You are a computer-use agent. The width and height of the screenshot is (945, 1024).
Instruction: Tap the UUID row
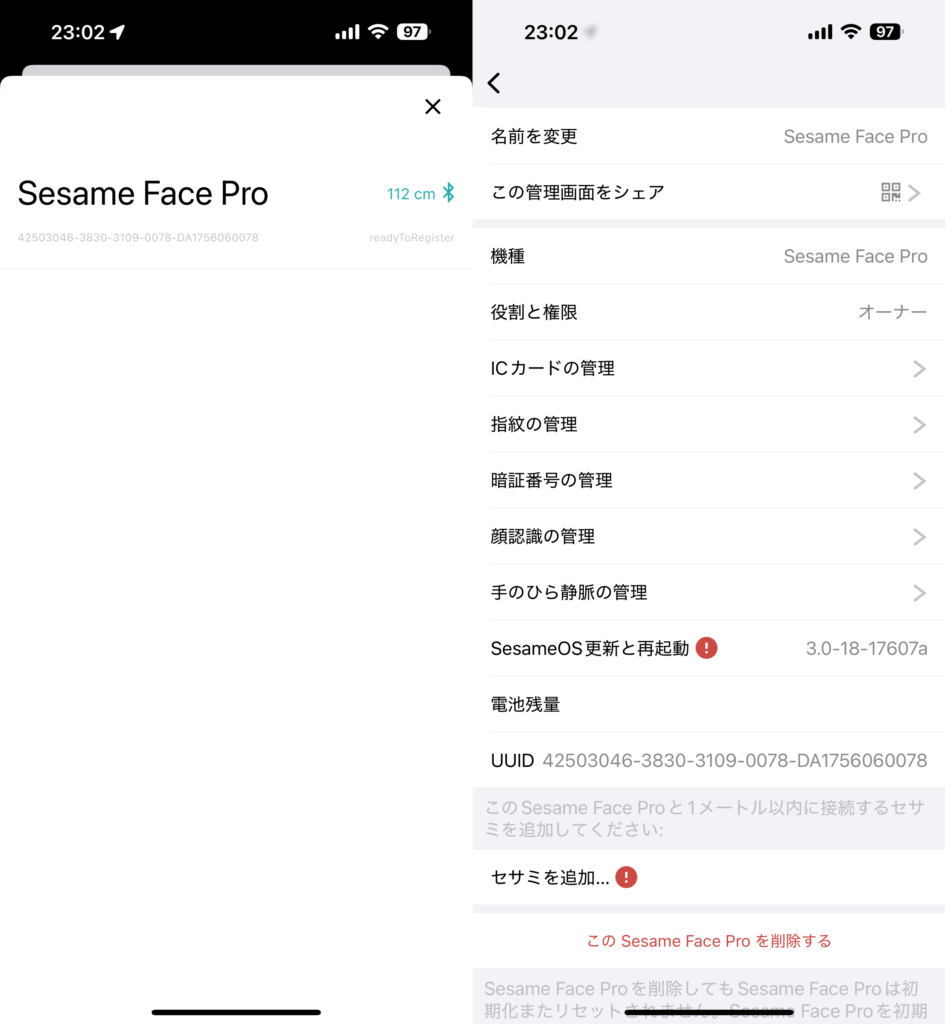coord(708,761)
